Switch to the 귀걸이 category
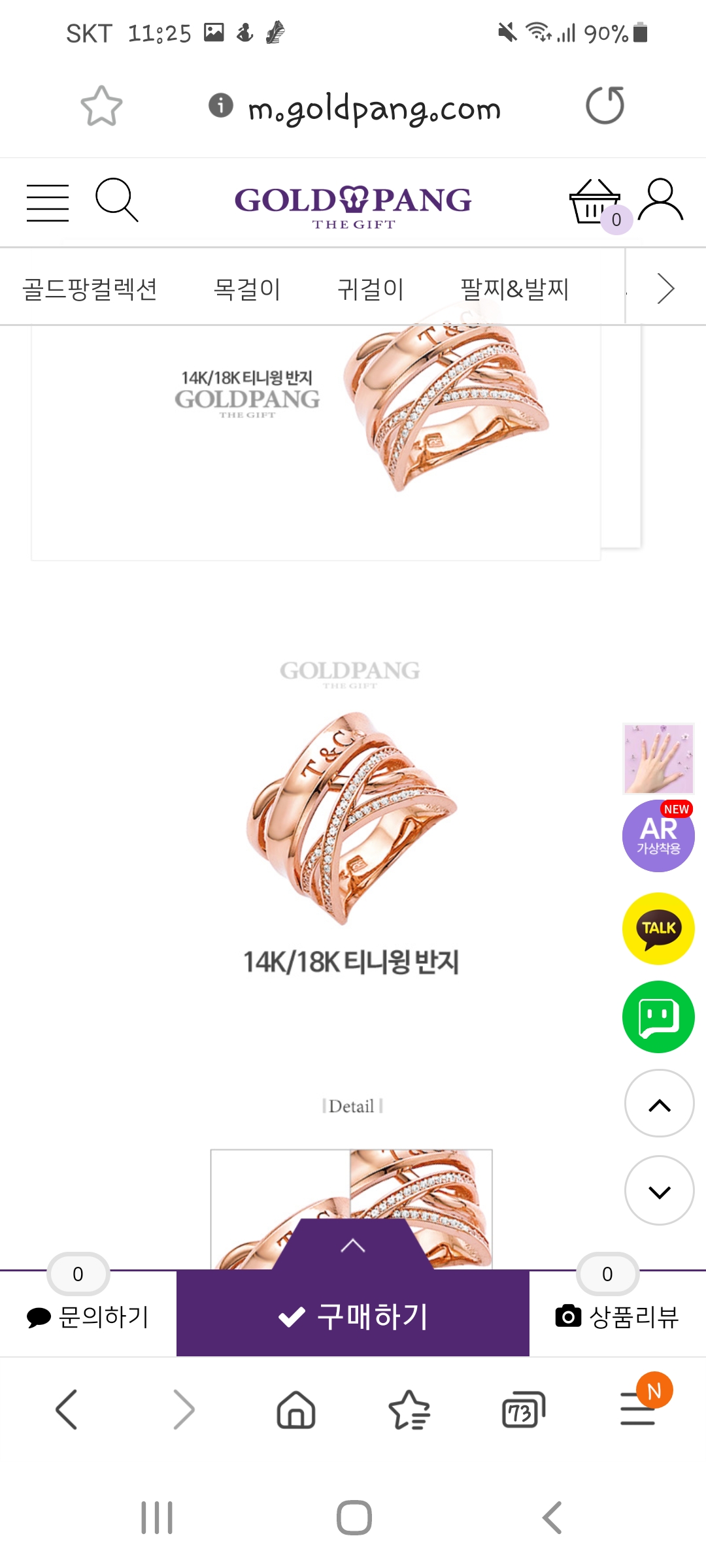 pos(371,289)
